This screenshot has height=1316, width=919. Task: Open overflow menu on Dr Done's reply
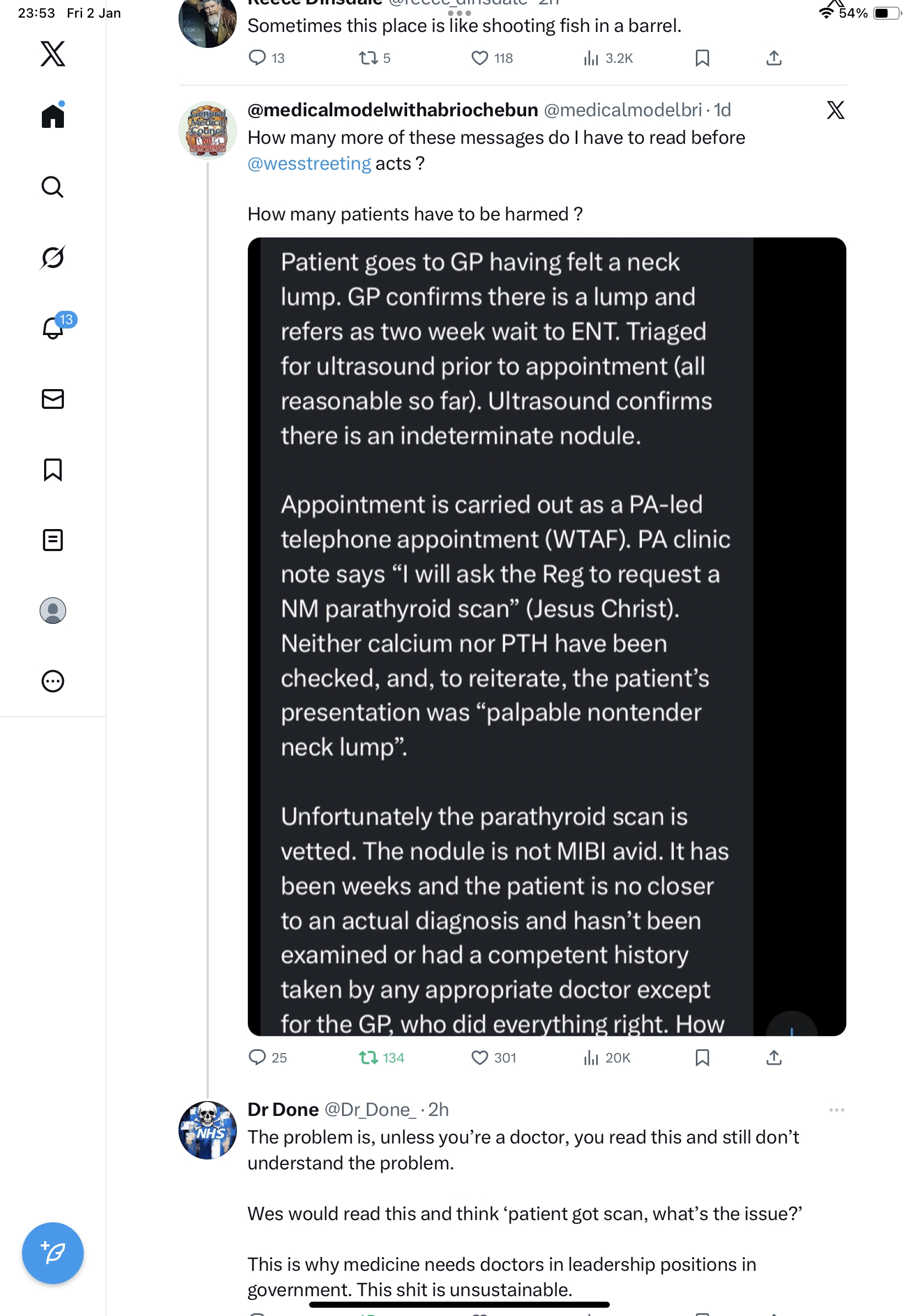(836, 1110)
